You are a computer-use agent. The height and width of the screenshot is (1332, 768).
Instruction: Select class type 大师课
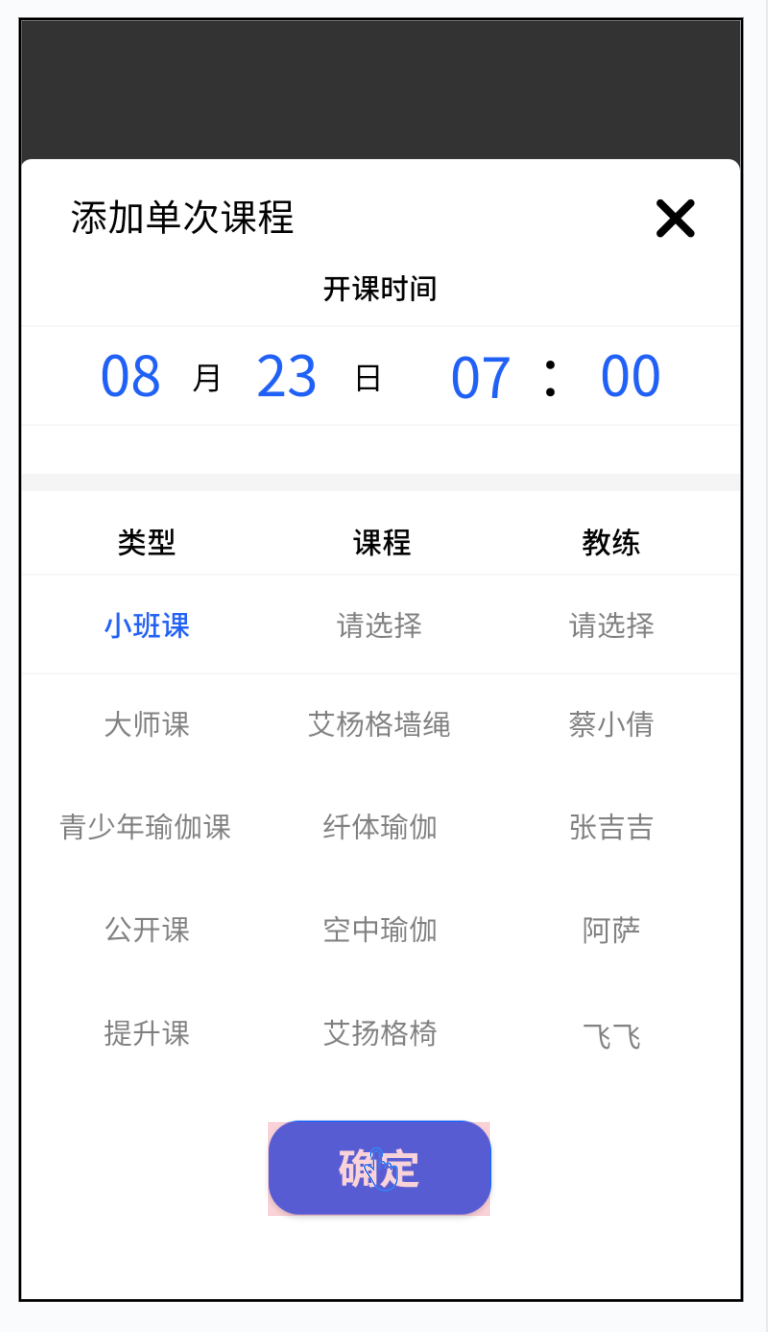pos(147,724)
